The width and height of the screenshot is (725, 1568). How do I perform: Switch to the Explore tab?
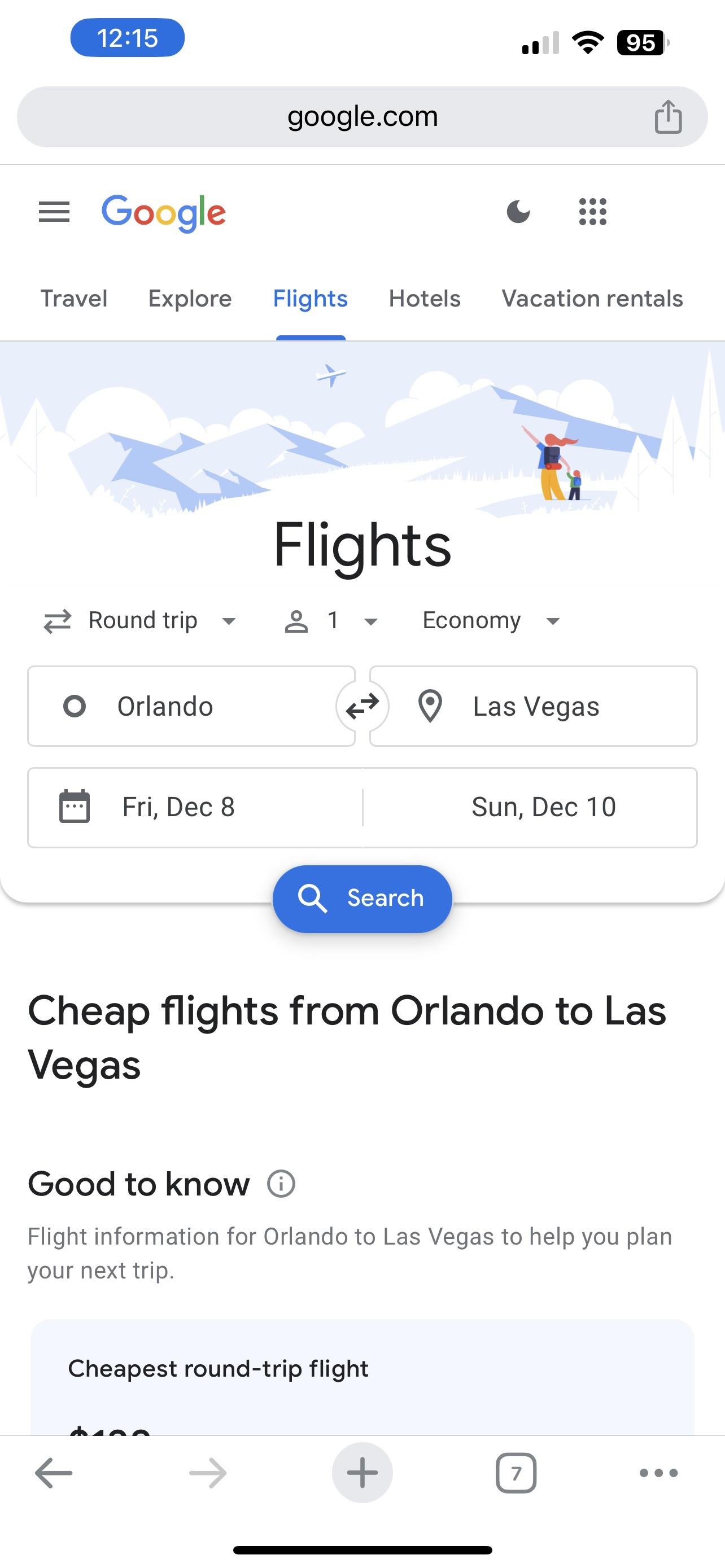(x=190, y=299)
